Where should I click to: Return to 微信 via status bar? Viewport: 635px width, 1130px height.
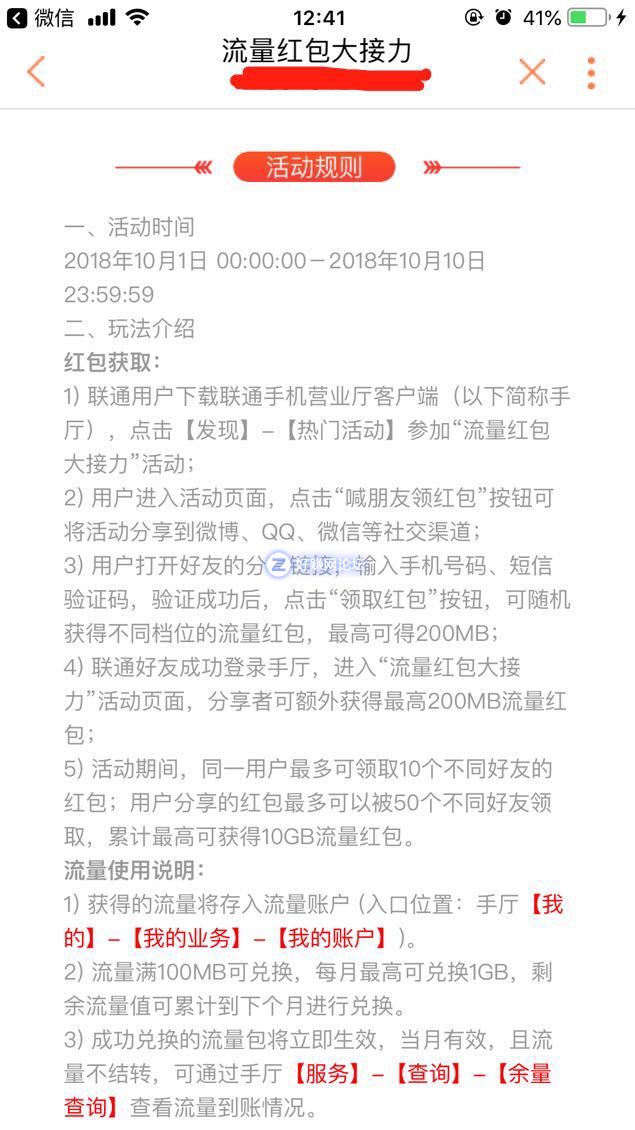pos(40,17)
